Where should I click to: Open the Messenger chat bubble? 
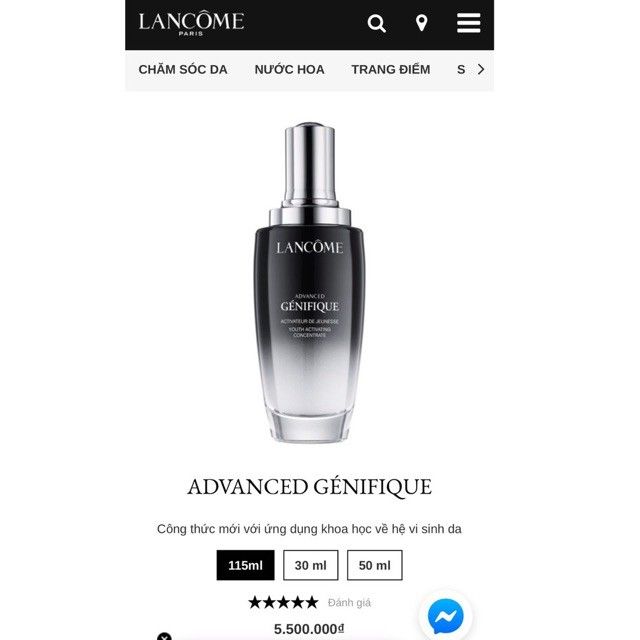tap(445, 615)
